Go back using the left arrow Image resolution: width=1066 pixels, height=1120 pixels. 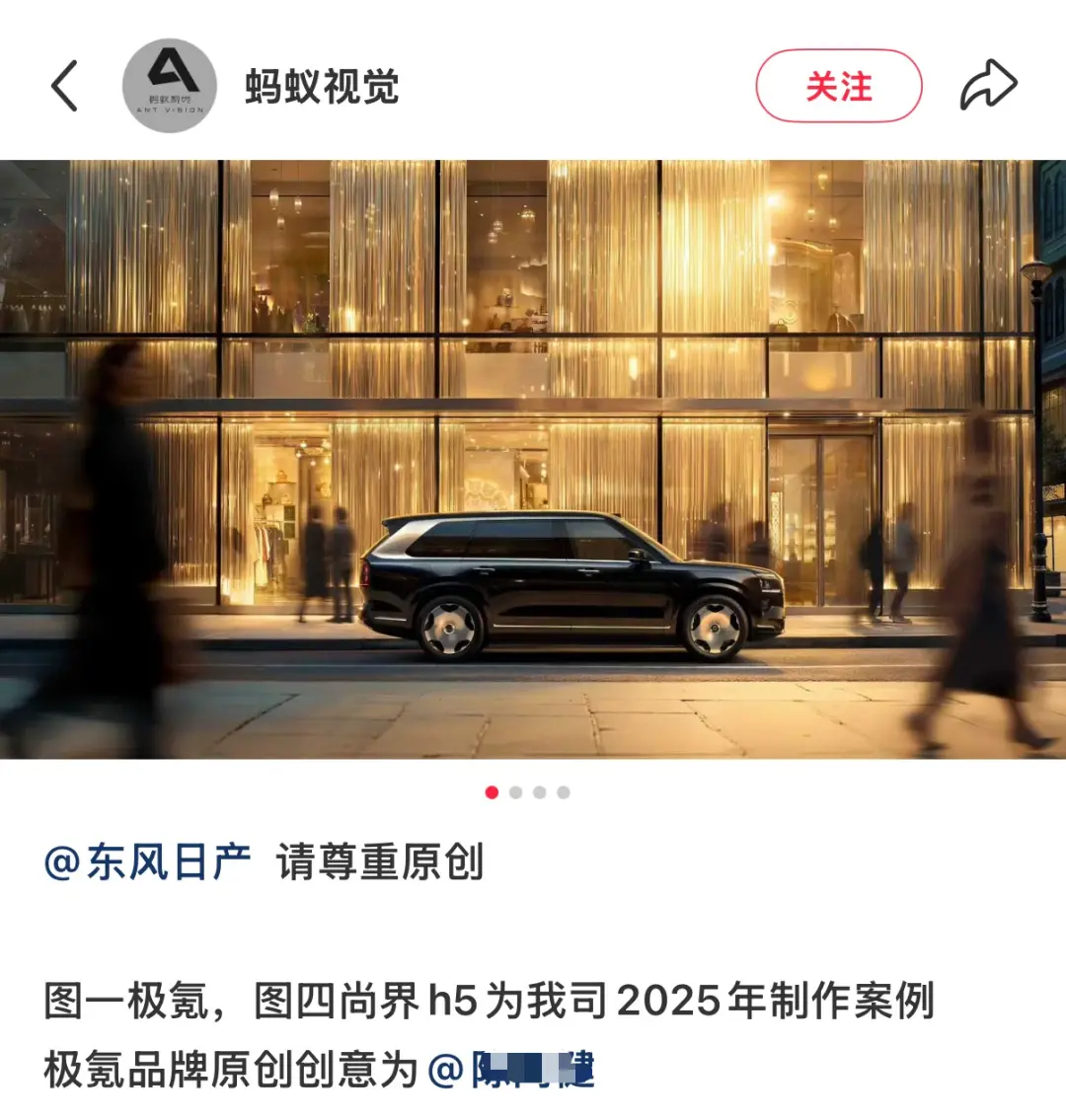pyautogui.click(x=65, y=86)
